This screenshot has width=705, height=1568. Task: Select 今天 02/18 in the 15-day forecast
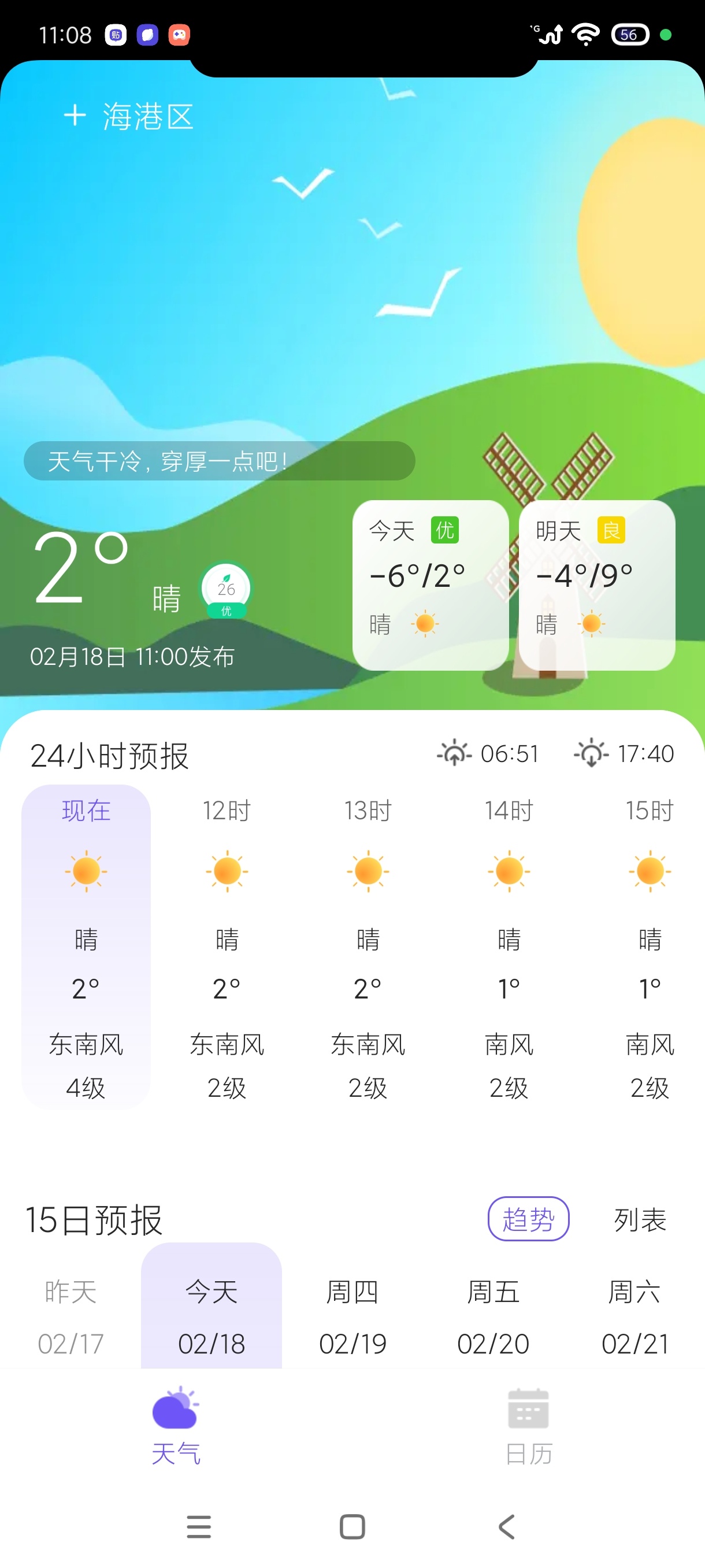point(212,1315)
